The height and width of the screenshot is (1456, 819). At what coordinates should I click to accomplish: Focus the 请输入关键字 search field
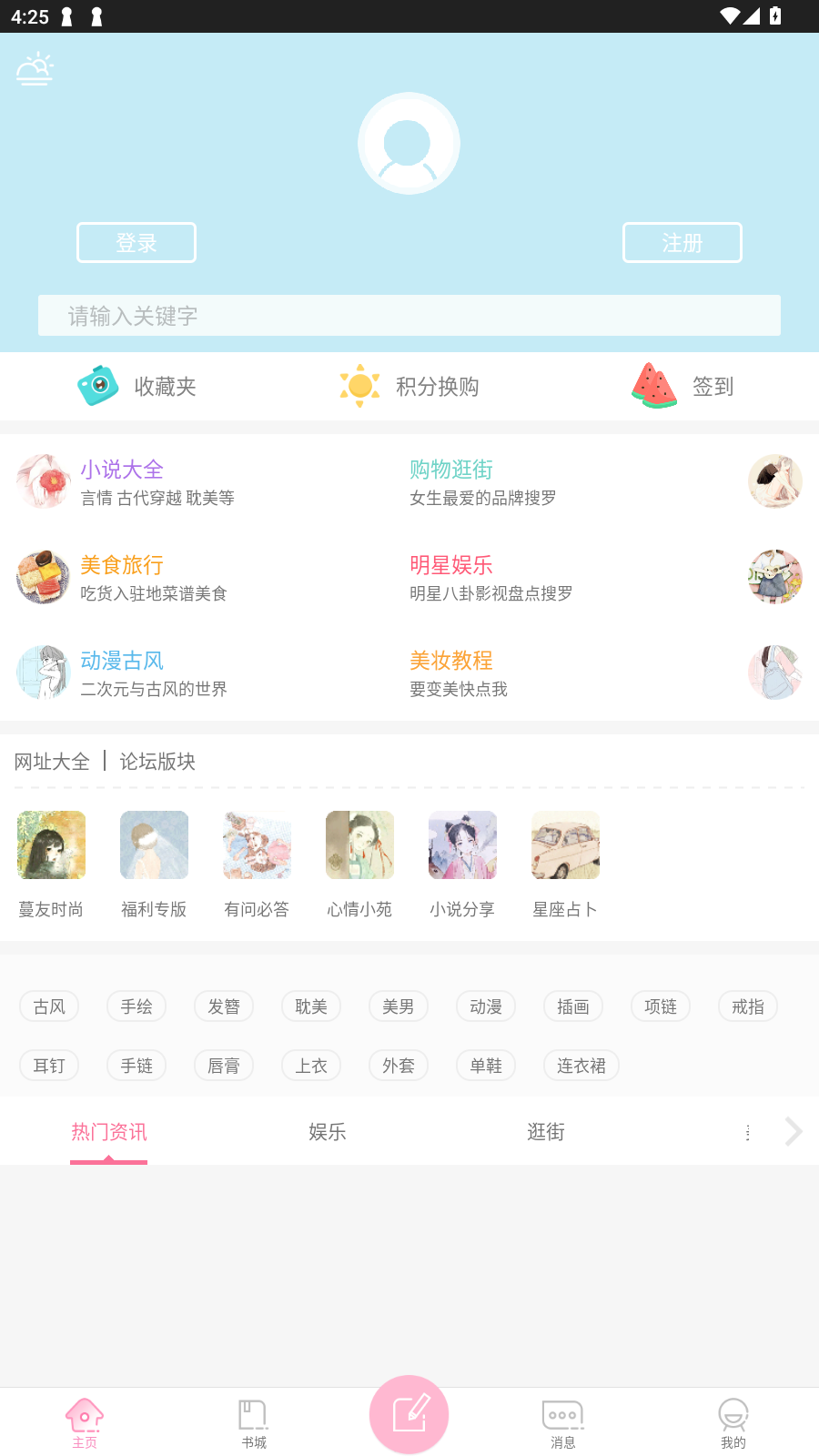(409, 316)
